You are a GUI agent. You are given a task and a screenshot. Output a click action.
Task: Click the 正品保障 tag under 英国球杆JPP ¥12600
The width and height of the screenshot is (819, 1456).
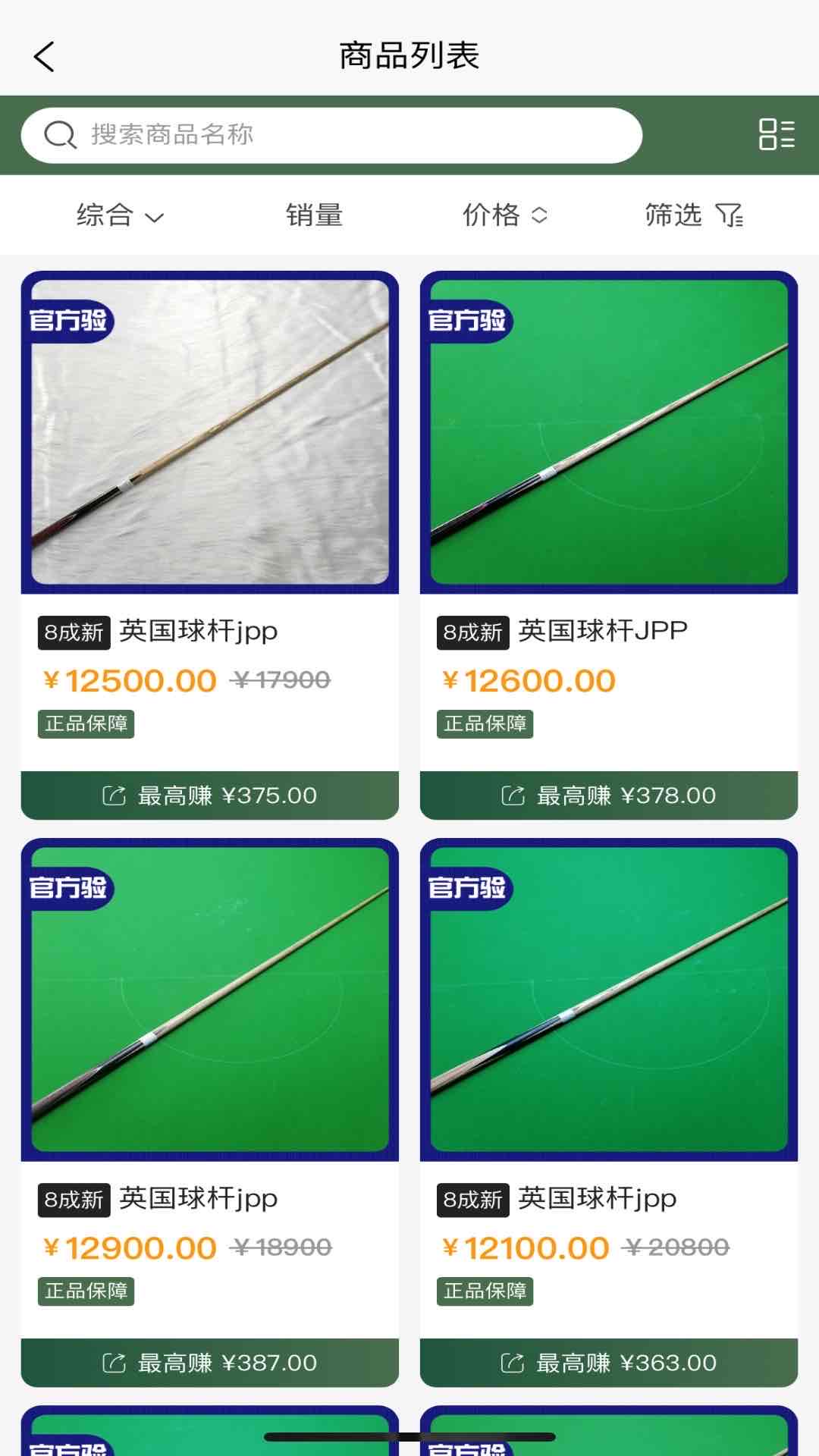pos(486,723)
